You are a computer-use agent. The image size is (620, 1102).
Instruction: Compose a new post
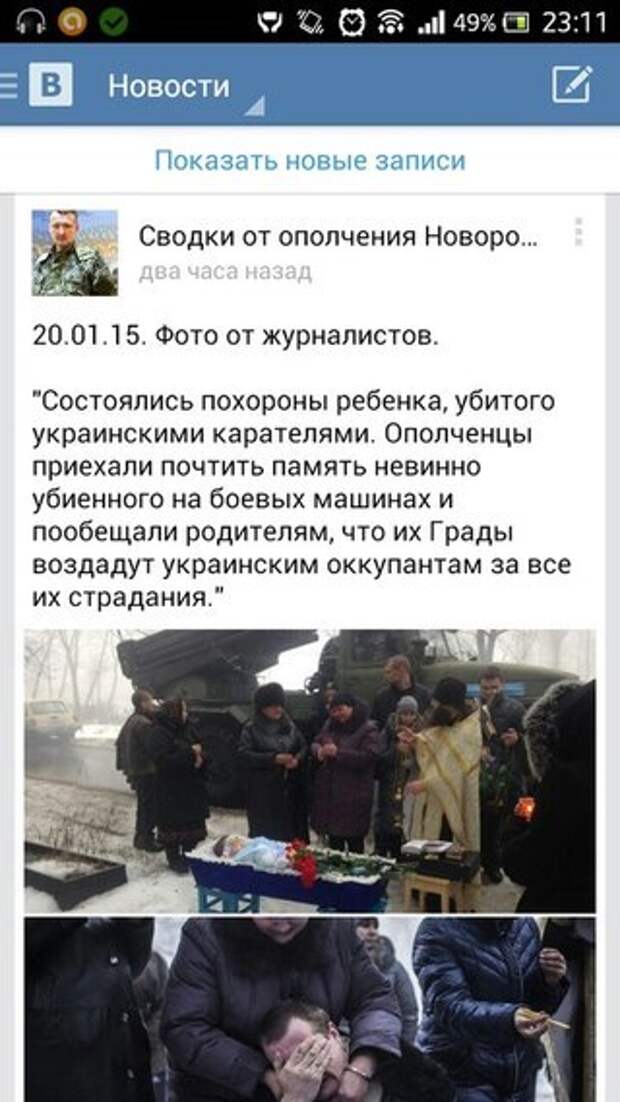[572, 86]
